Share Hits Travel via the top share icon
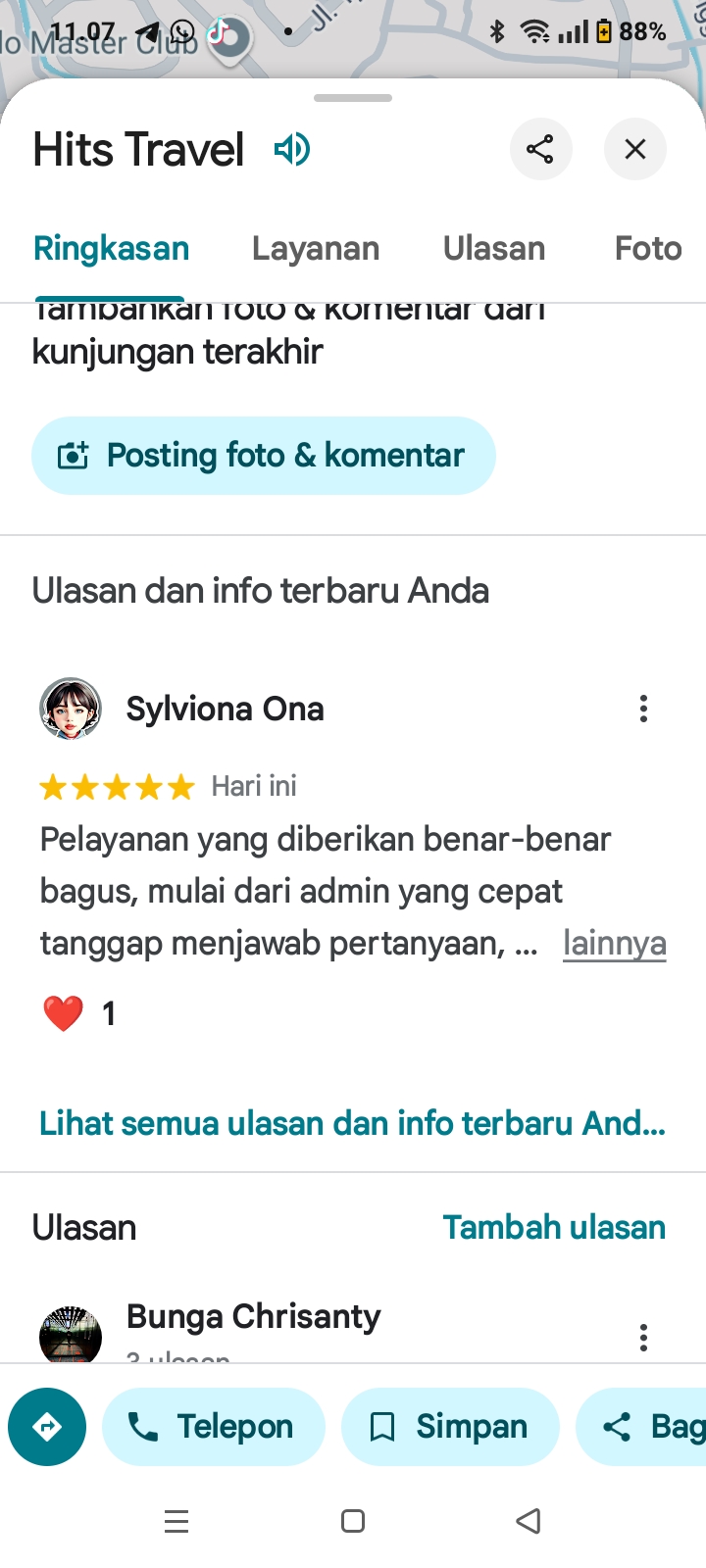Image resolution: width=706 pixels, height=1568 pixels. point(540,149)
